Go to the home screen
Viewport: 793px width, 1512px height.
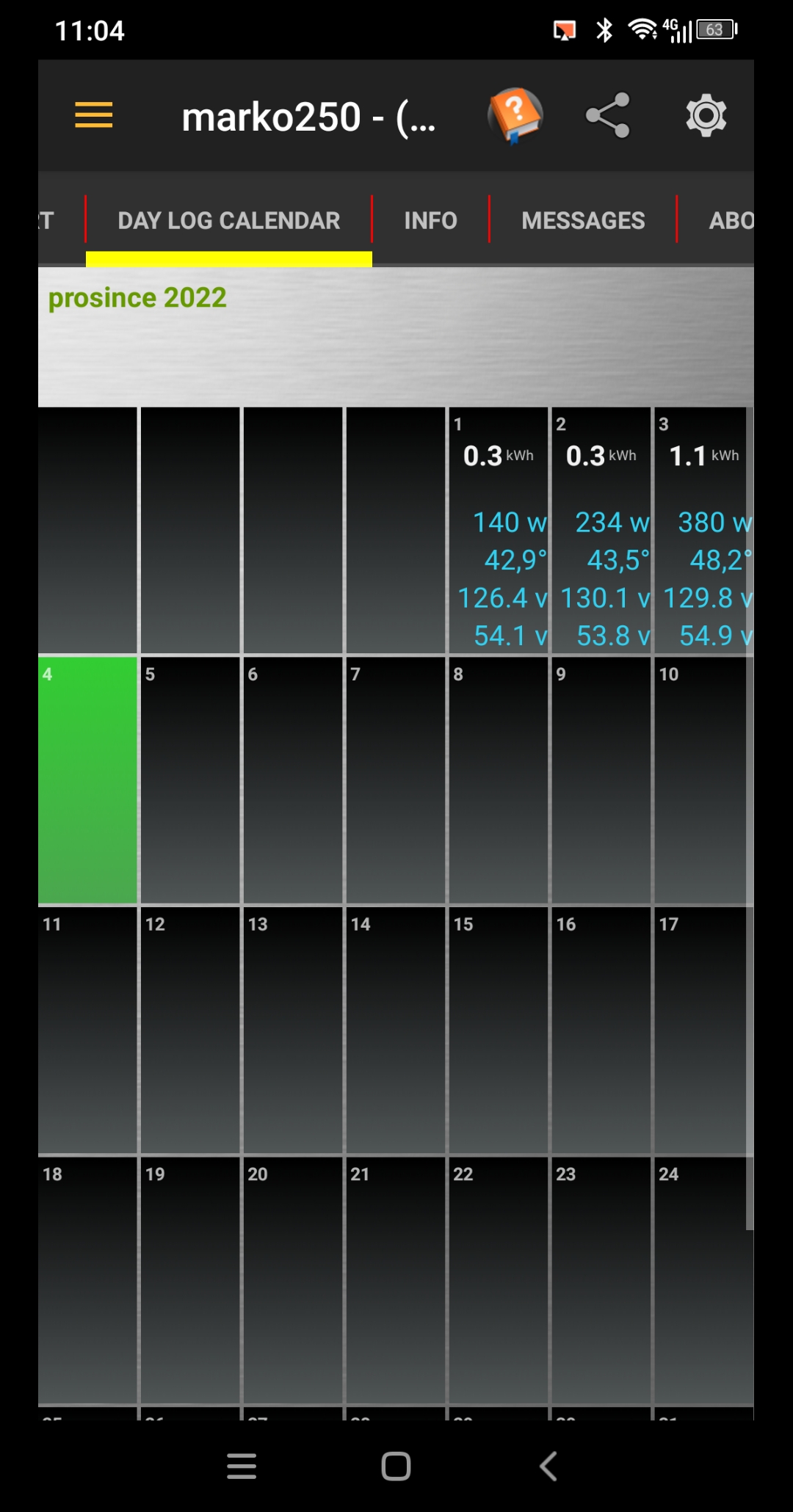click(x=396, y=1466)
